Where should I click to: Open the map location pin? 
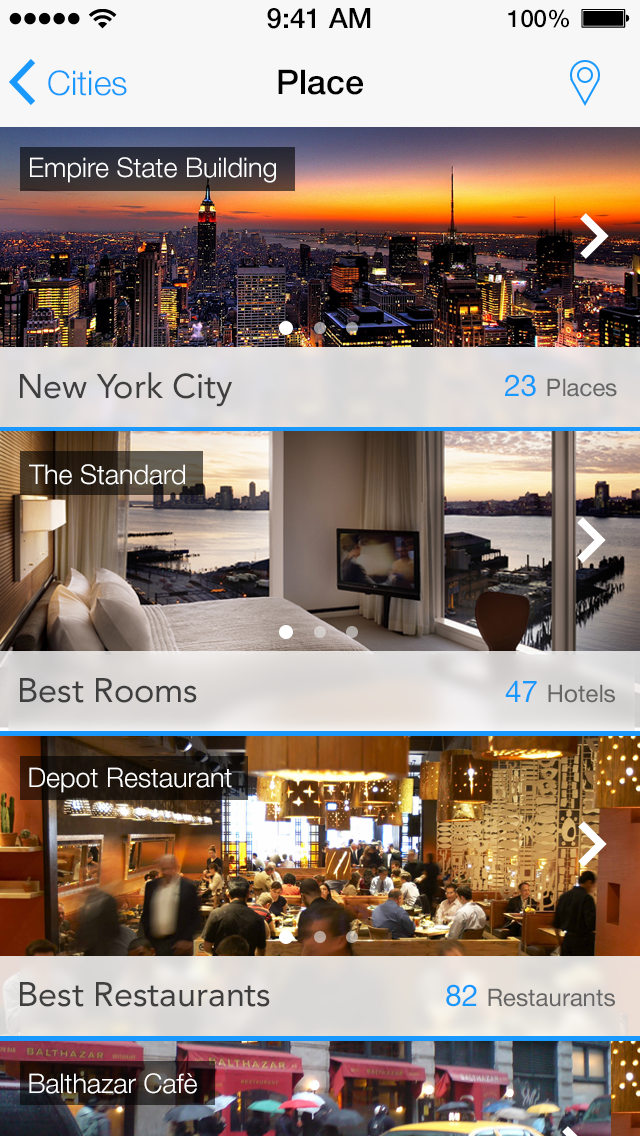pyautogui.click(x=584, y=83)
